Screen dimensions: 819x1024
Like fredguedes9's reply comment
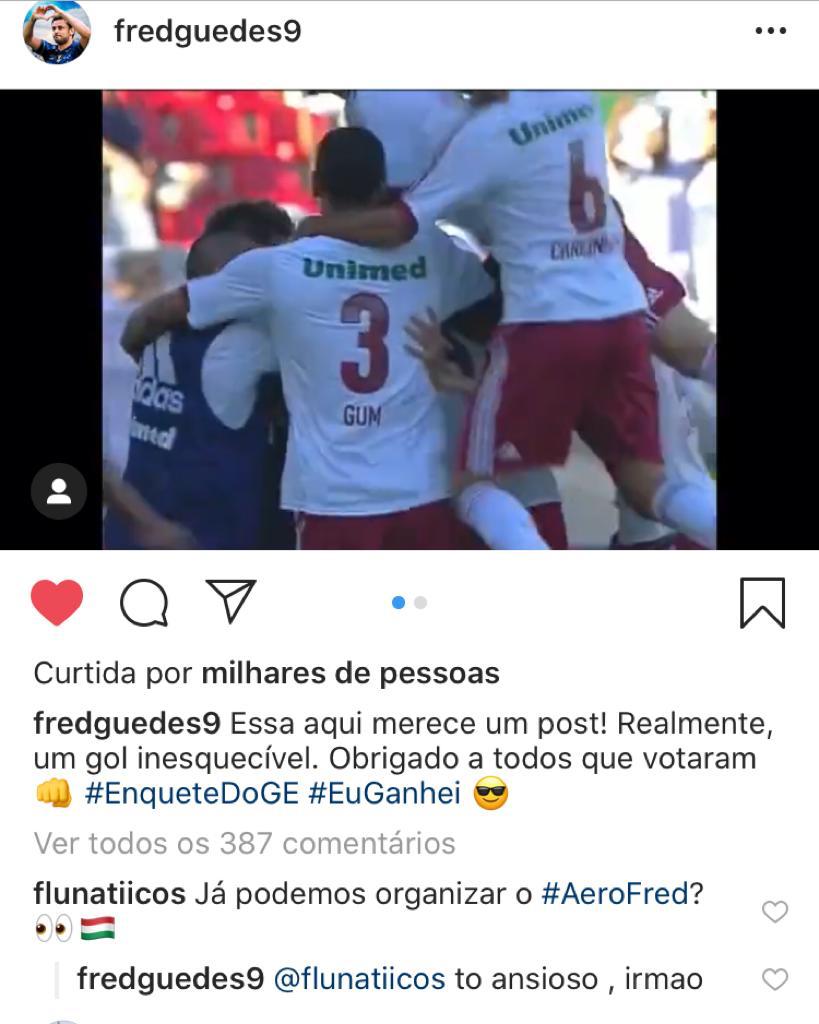[774, 979]
